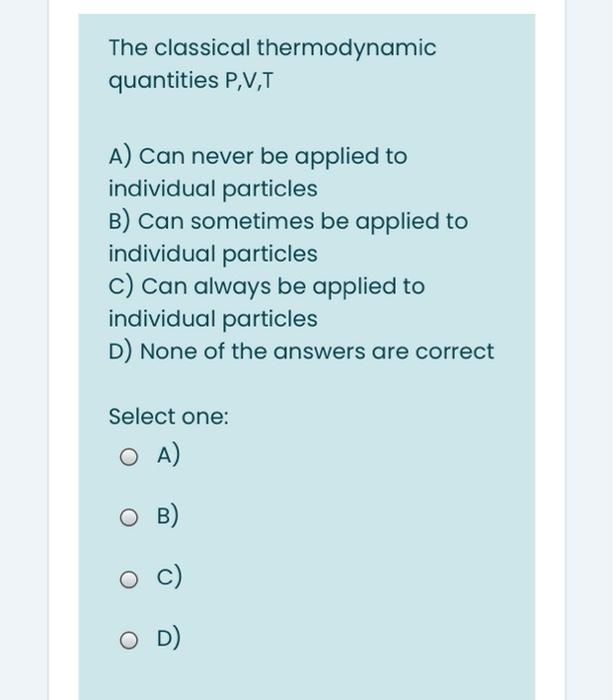Mark option C) as the answer
The width and height of the screenshot is (613, 700).
[129, 579]
